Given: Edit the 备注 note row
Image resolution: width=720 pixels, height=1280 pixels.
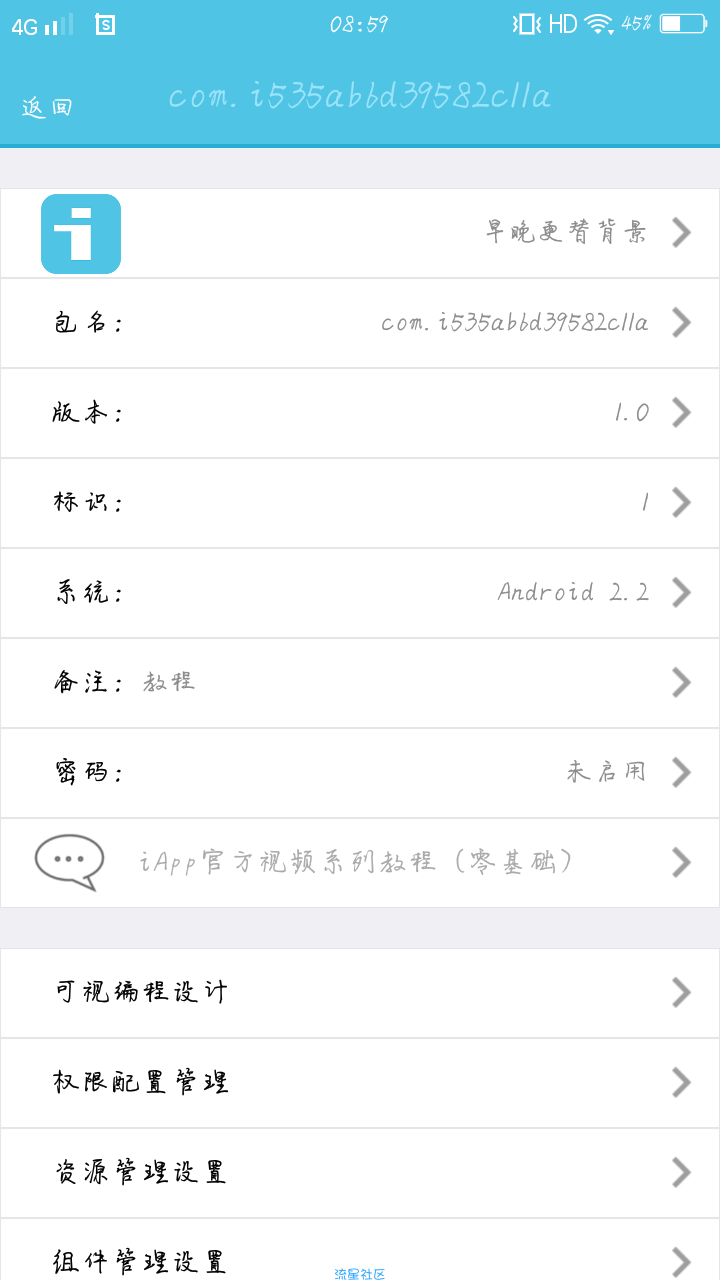Looking at the screenshot, I should pyautogui.click(x=360, y=683).
